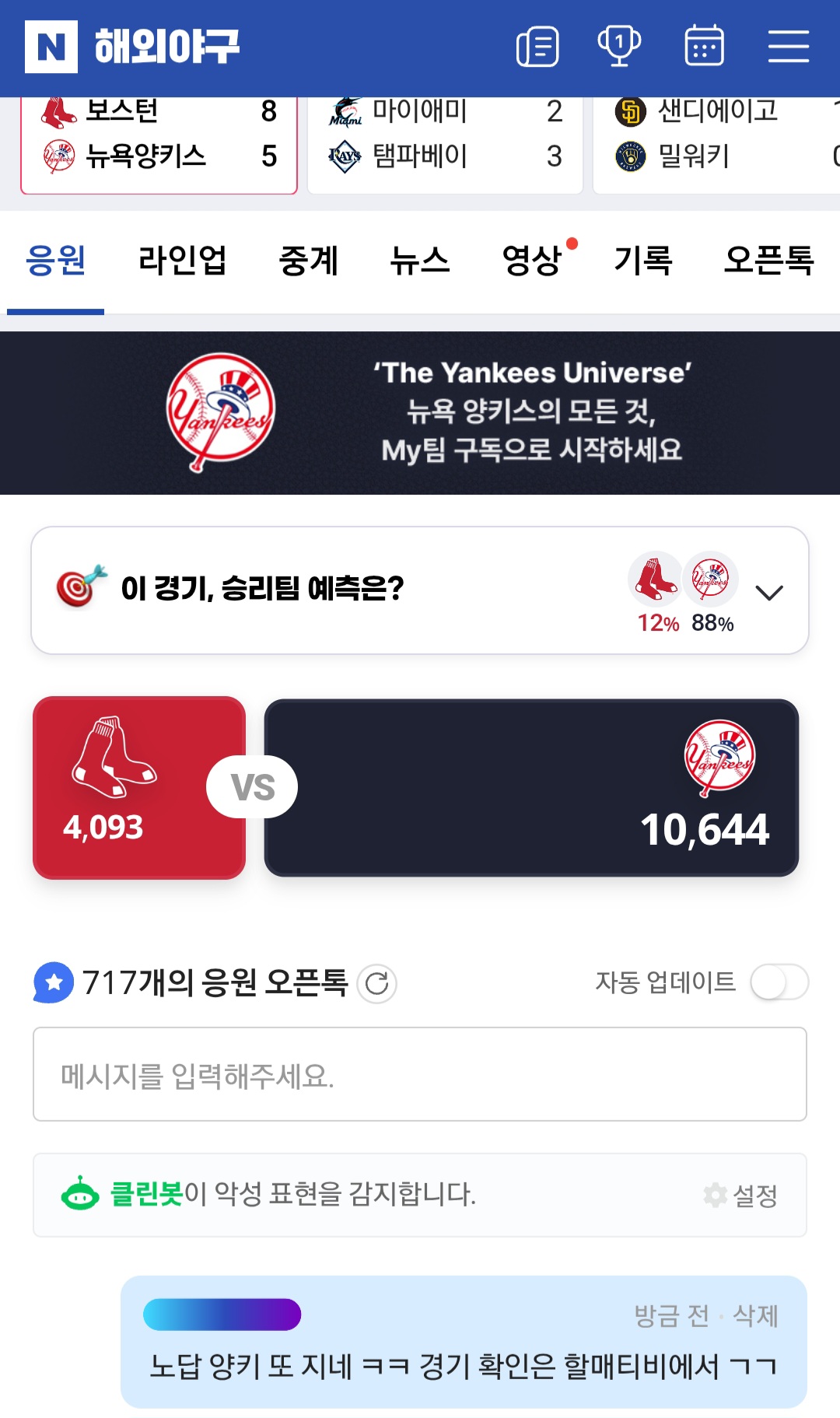Go to Naver home via N logo
This screenshot has height=1418, width=840.
(51, 47)
